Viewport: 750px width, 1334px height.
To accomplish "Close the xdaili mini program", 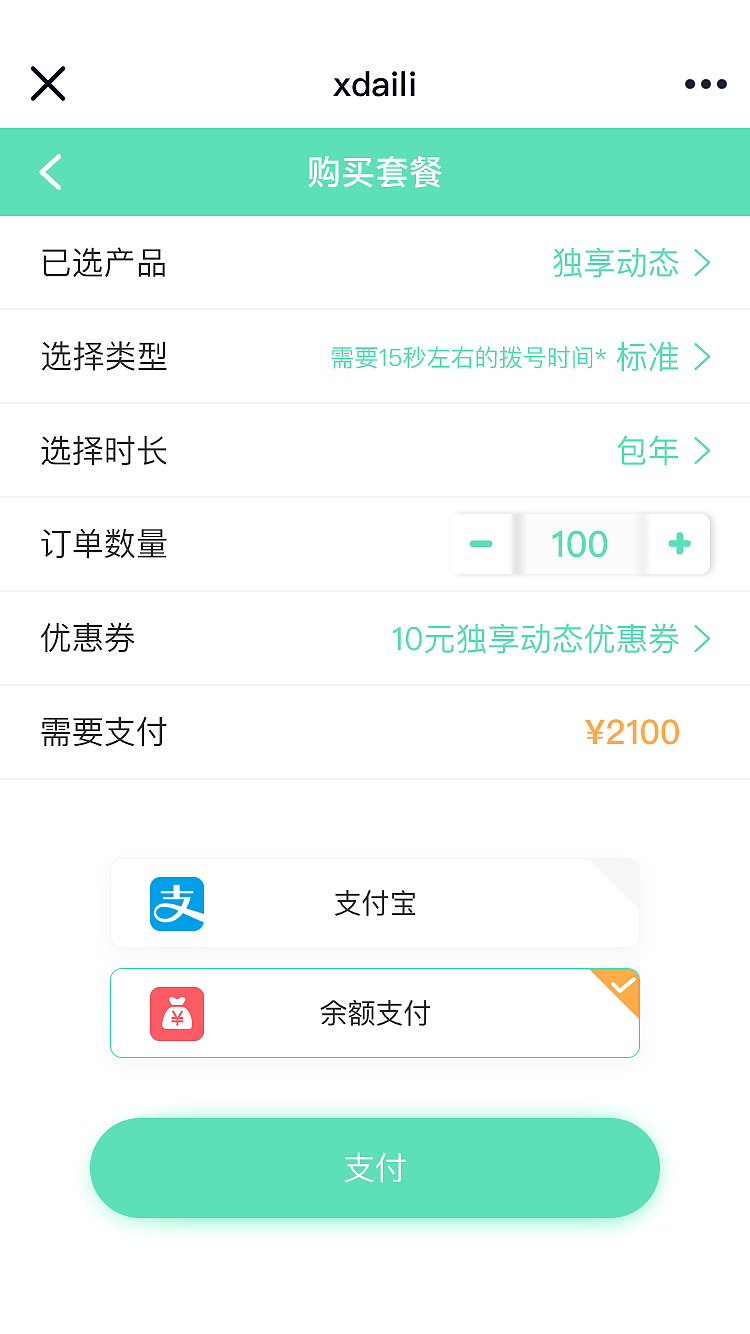I will (x=47, y=84).
